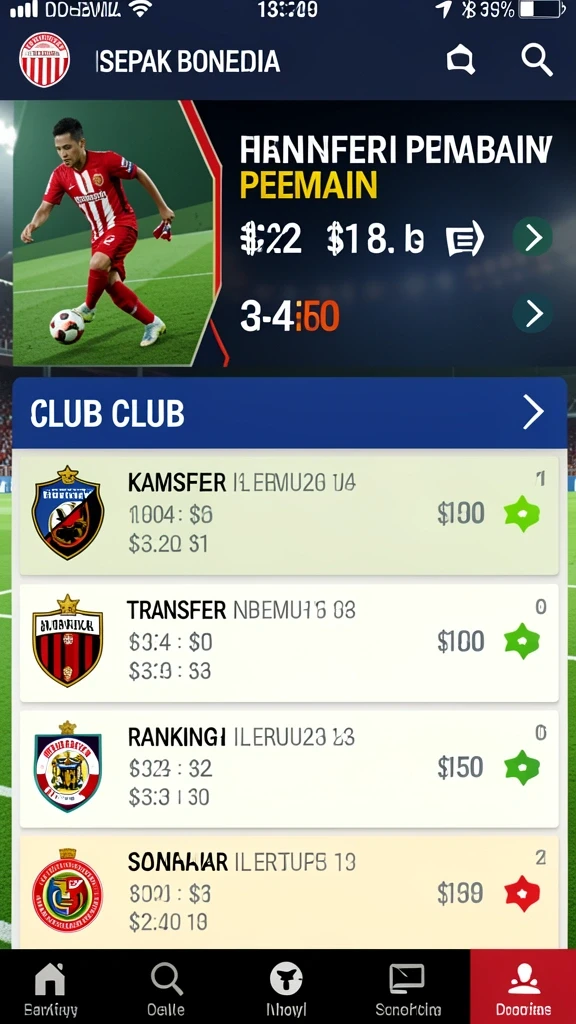
Task: Open the search magnifier in the header
Action: 537,61
